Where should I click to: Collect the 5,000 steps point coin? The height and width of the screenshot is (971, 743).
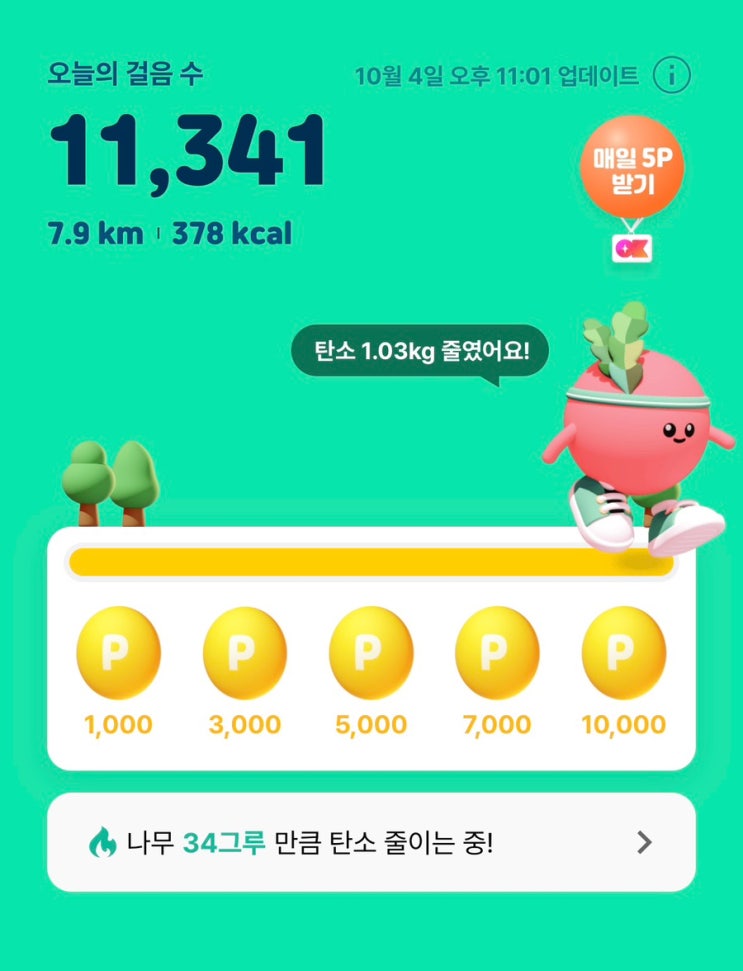click(371, 653)
